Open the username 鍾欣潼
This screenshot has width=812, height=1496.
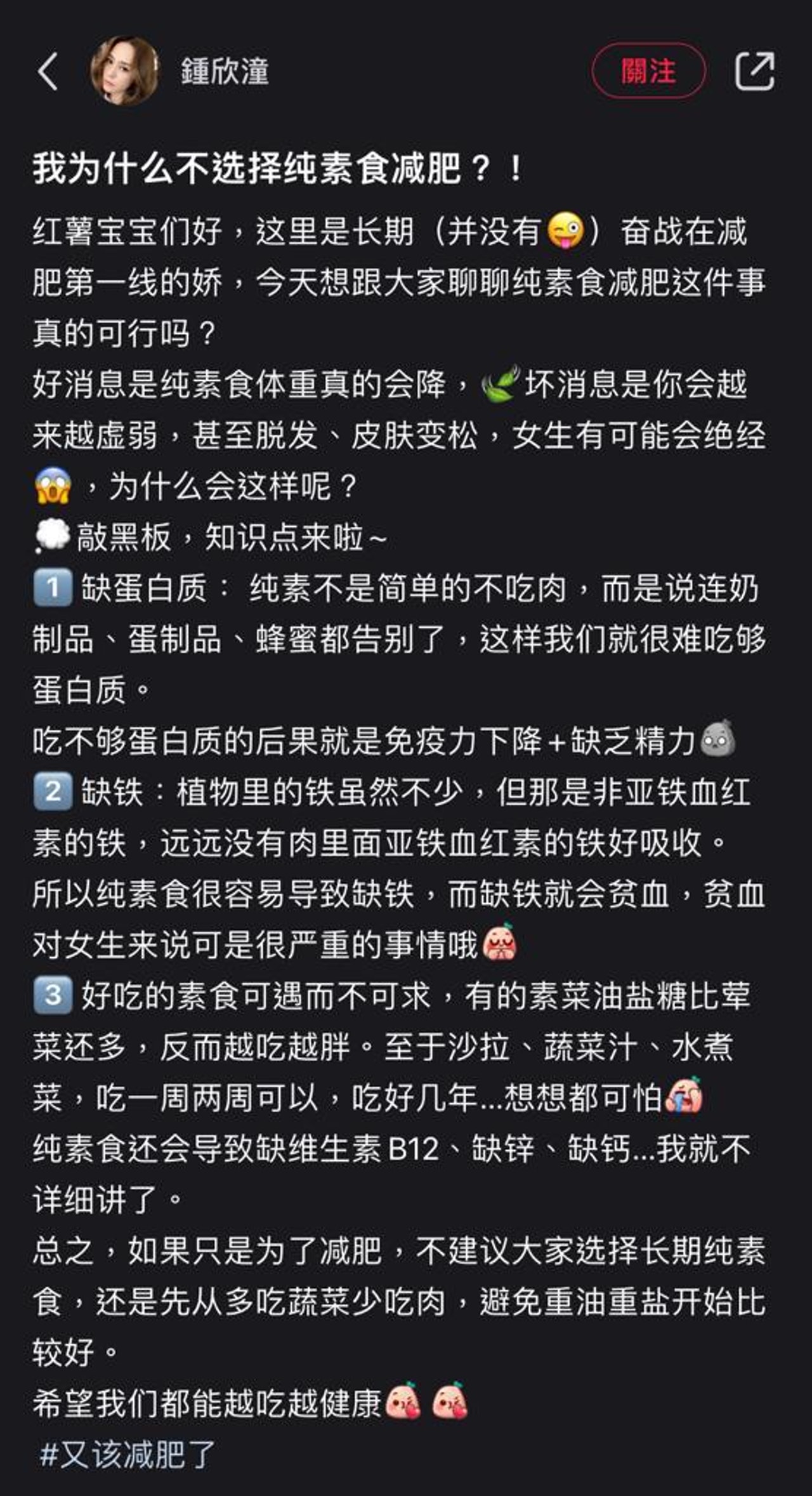(x=225, y=71)
